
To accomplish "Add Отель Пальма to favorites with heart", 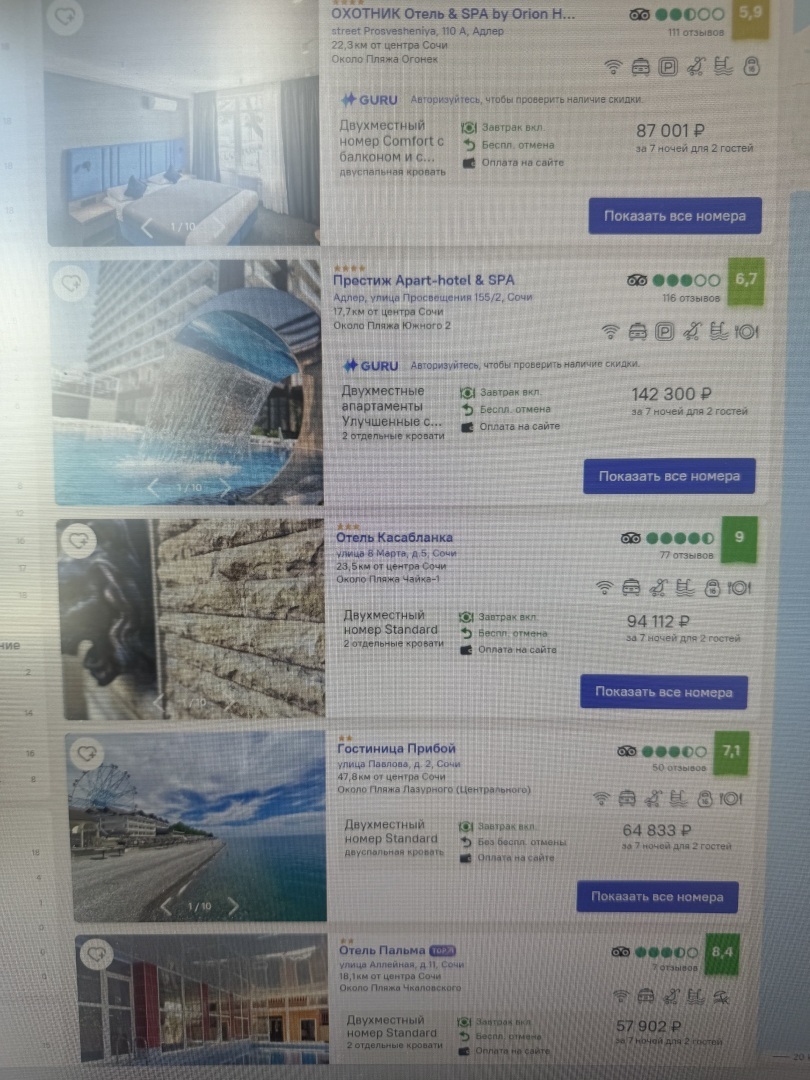I will [x=97, y=955].
